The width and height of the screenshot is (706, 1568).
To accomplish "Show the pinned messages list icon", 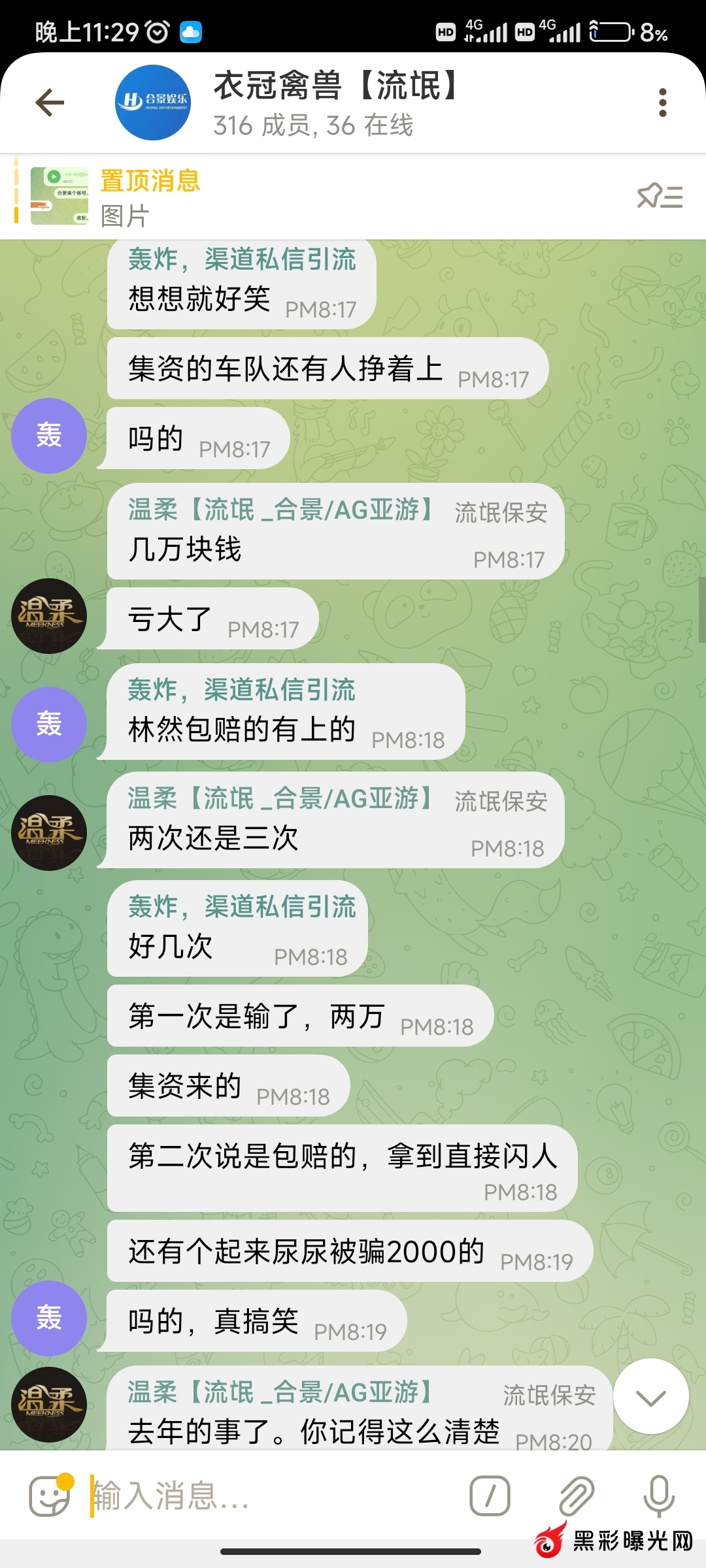I will pyautogui.click(x=660, y=197).
